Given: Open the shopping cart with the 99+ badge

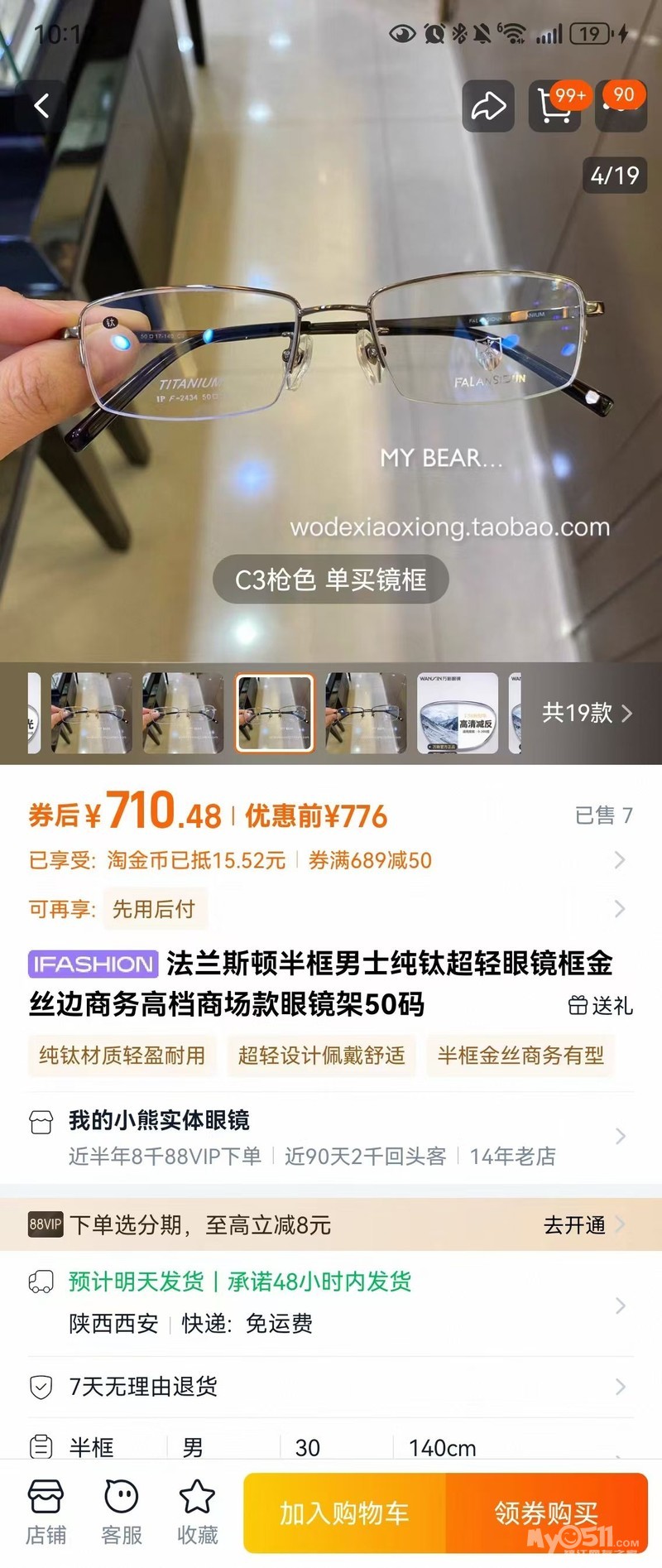Looking at the screenshot, I should (555, 106).
